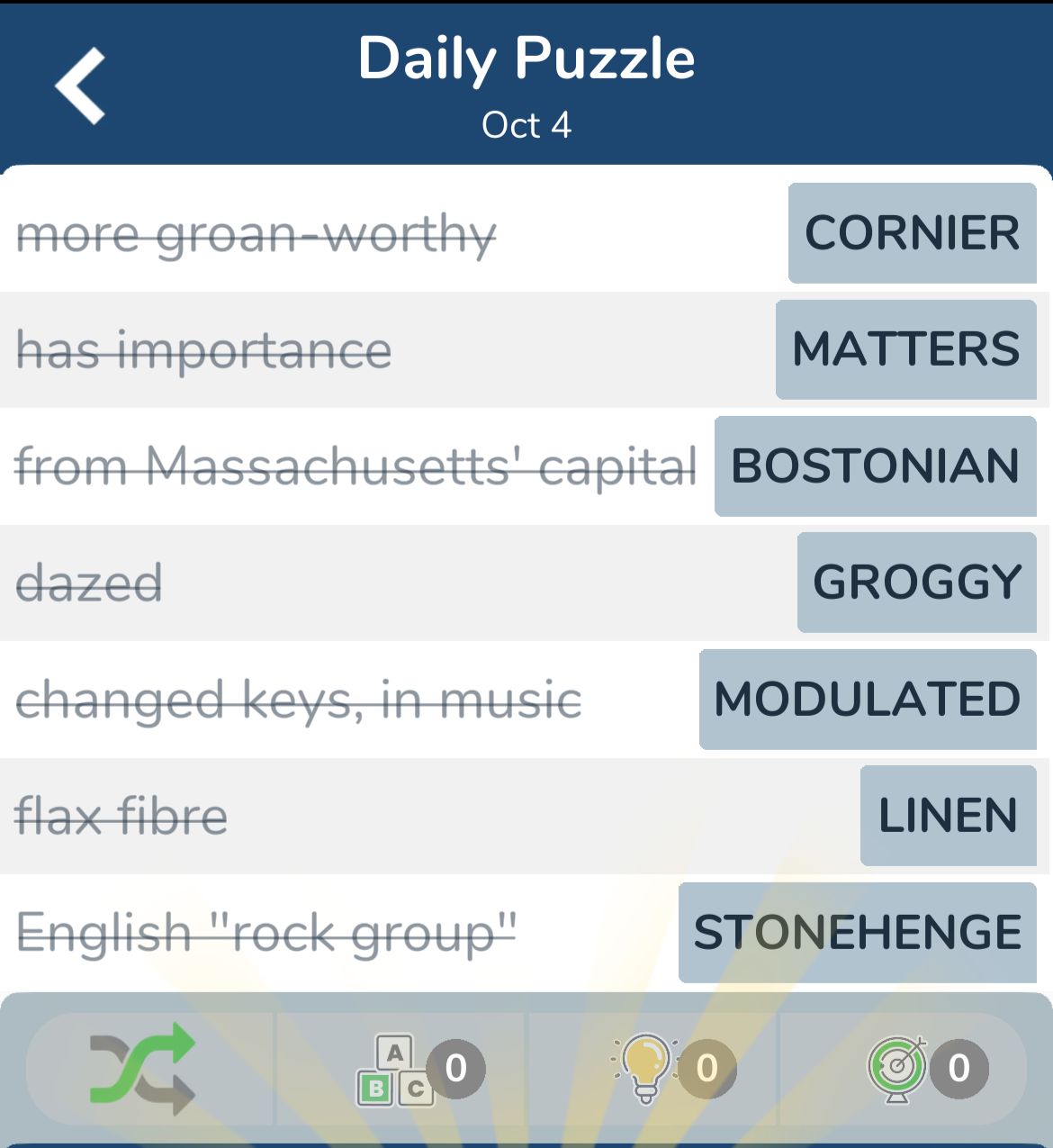
Task: Use the lightbulb hint
Action: pos(646,1069)
